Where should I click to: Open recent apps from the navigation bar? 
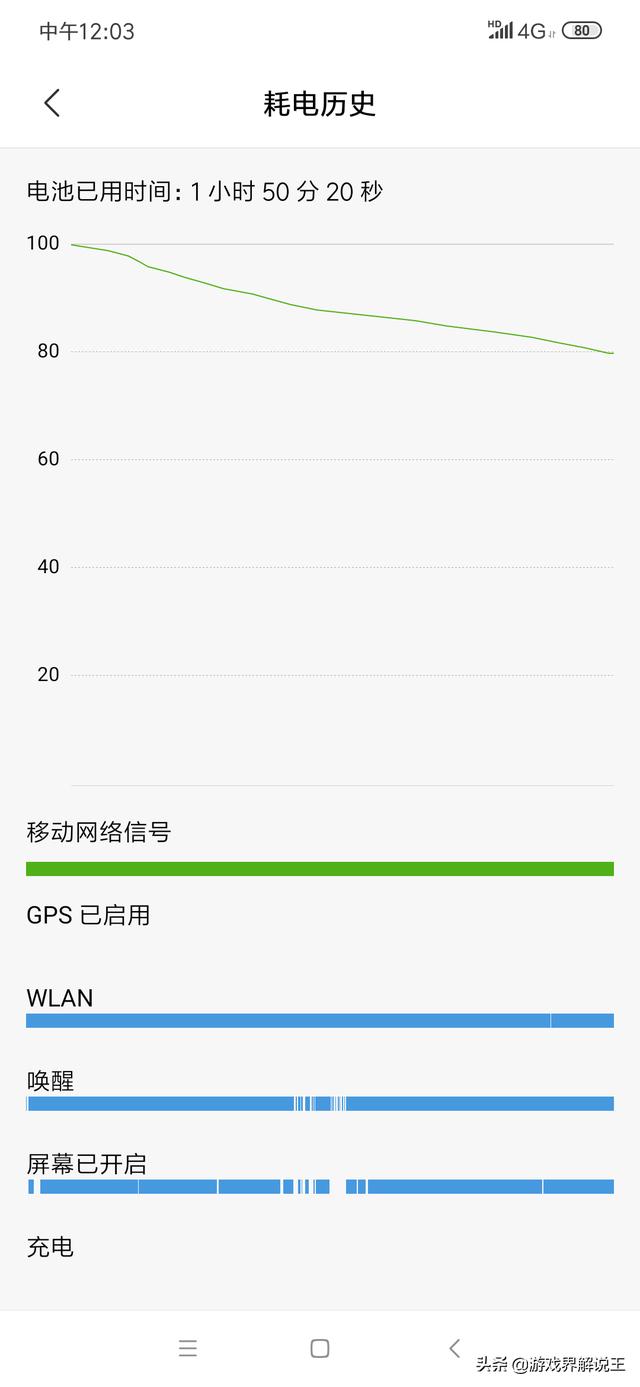coord(188,1348)
